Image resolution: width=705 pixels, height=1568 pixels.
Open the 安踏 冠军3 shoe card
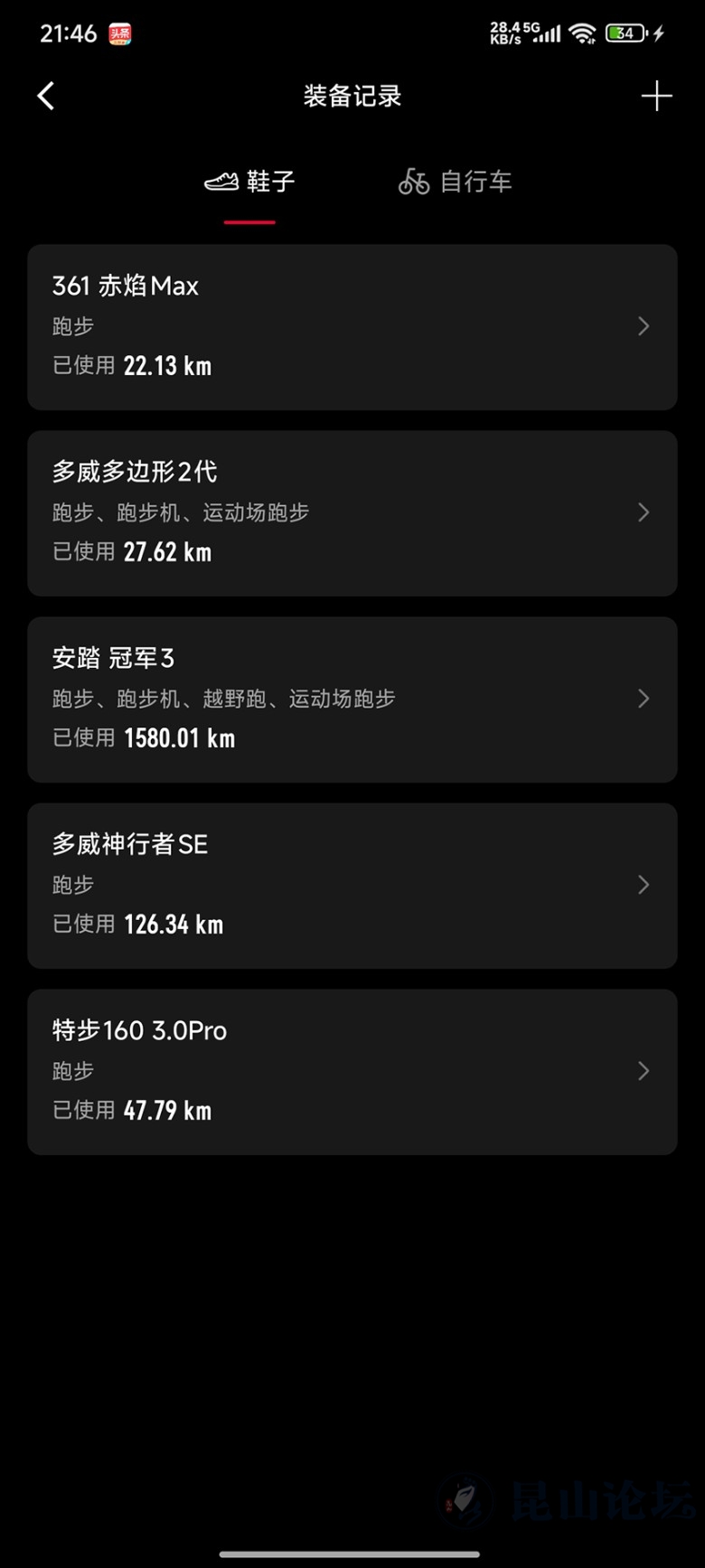pos(352,699)
